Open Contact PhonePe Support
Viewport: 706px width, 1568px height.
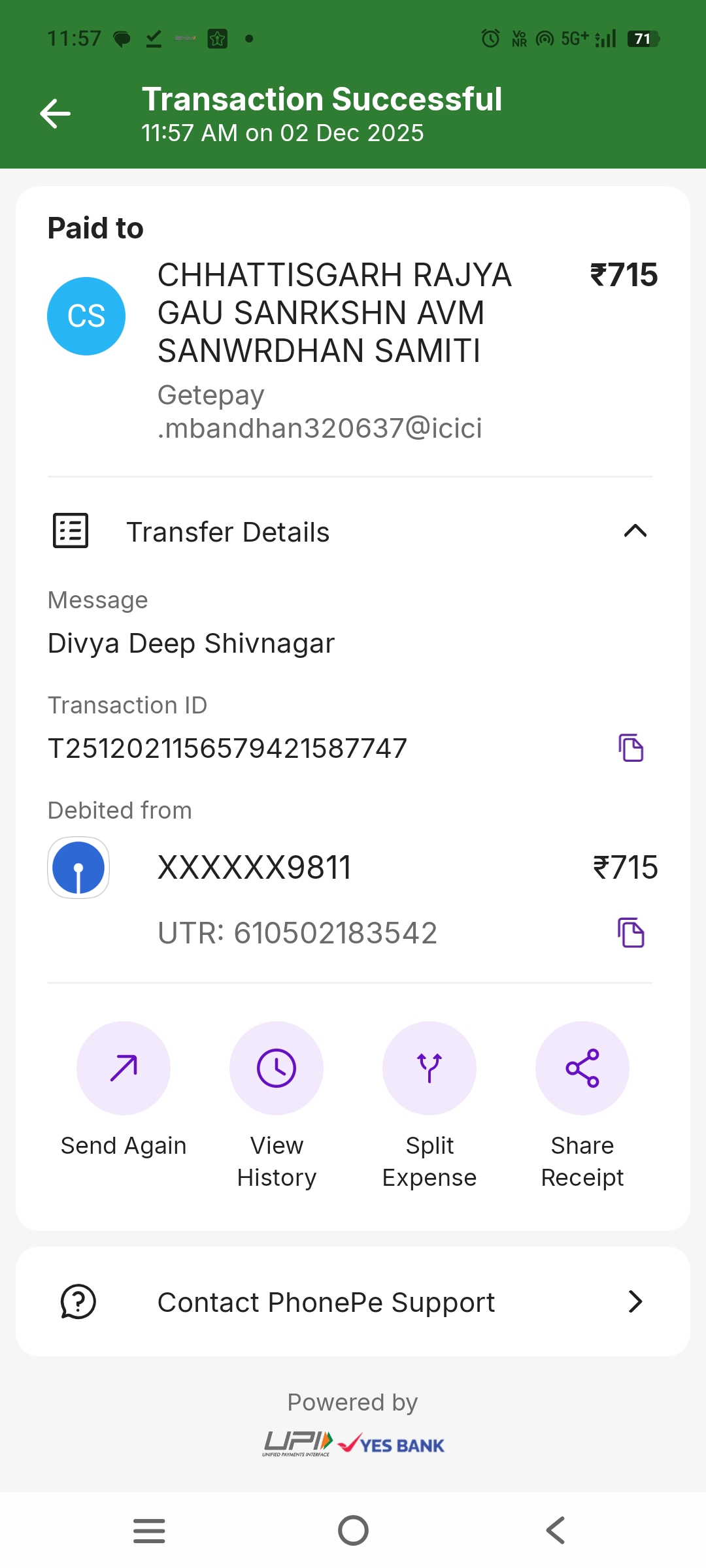(x=353, y=1302)
